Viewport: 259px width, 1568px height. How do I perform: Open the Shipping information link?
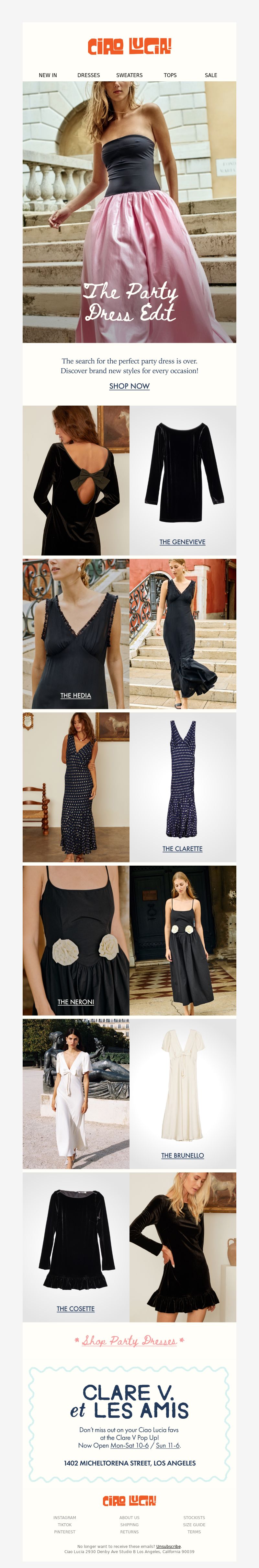tap(129, 1525)
